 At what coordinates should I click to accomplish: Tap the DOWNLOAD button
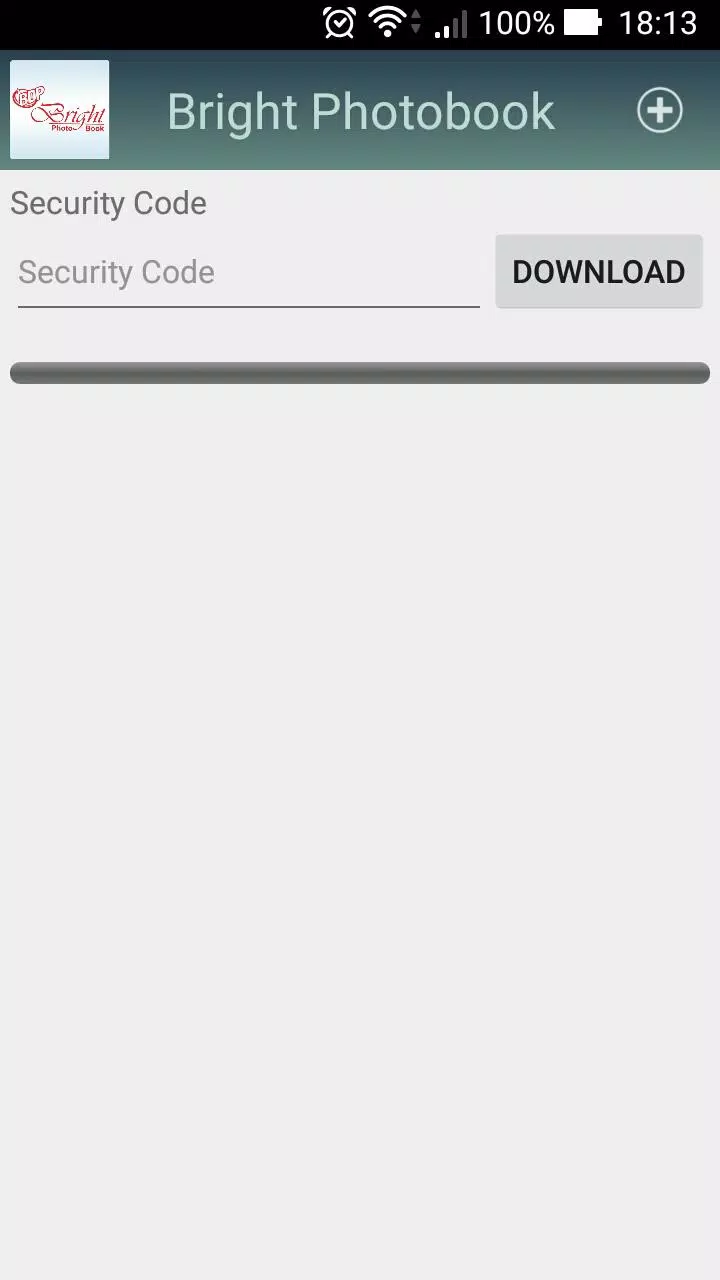click(x=599, y=272)
